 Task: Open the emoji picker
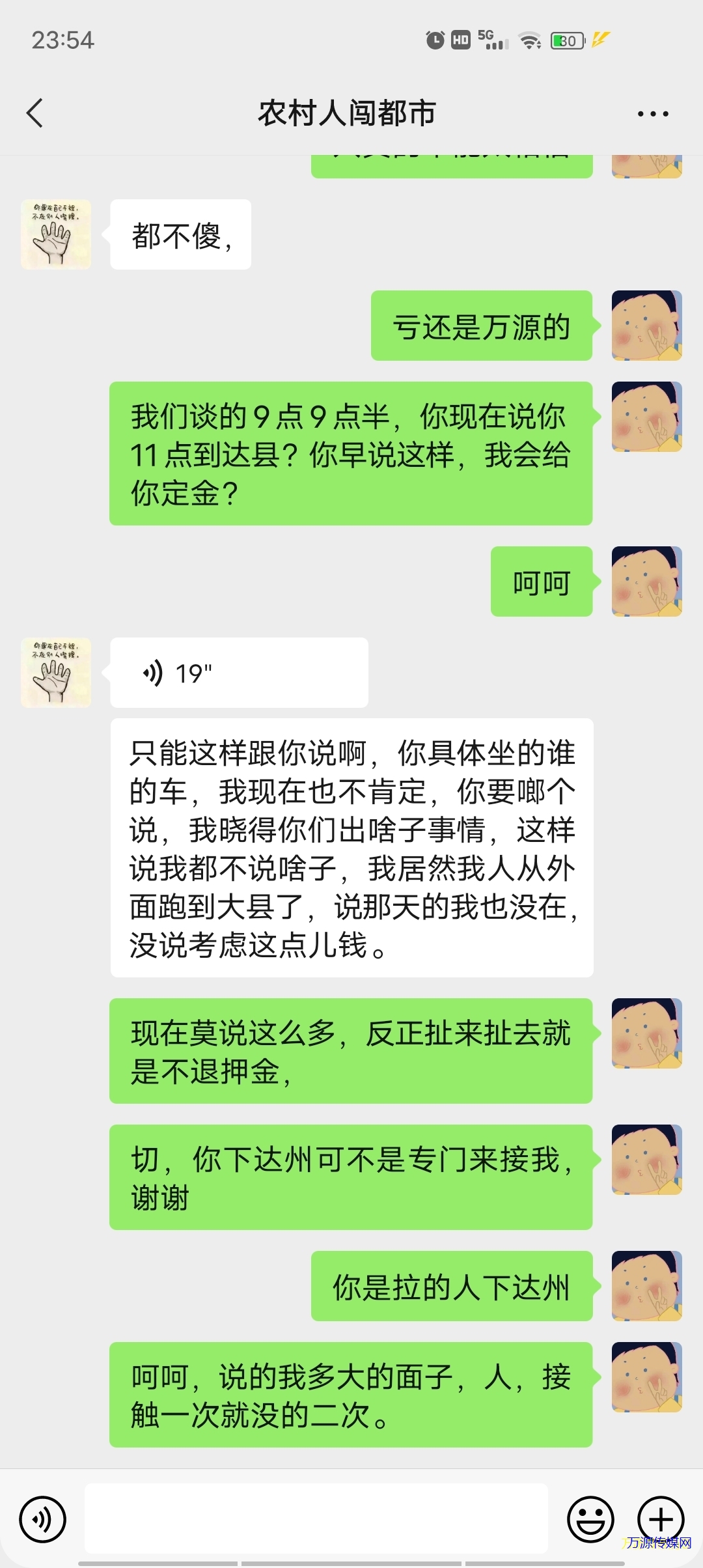(590, 1519)
